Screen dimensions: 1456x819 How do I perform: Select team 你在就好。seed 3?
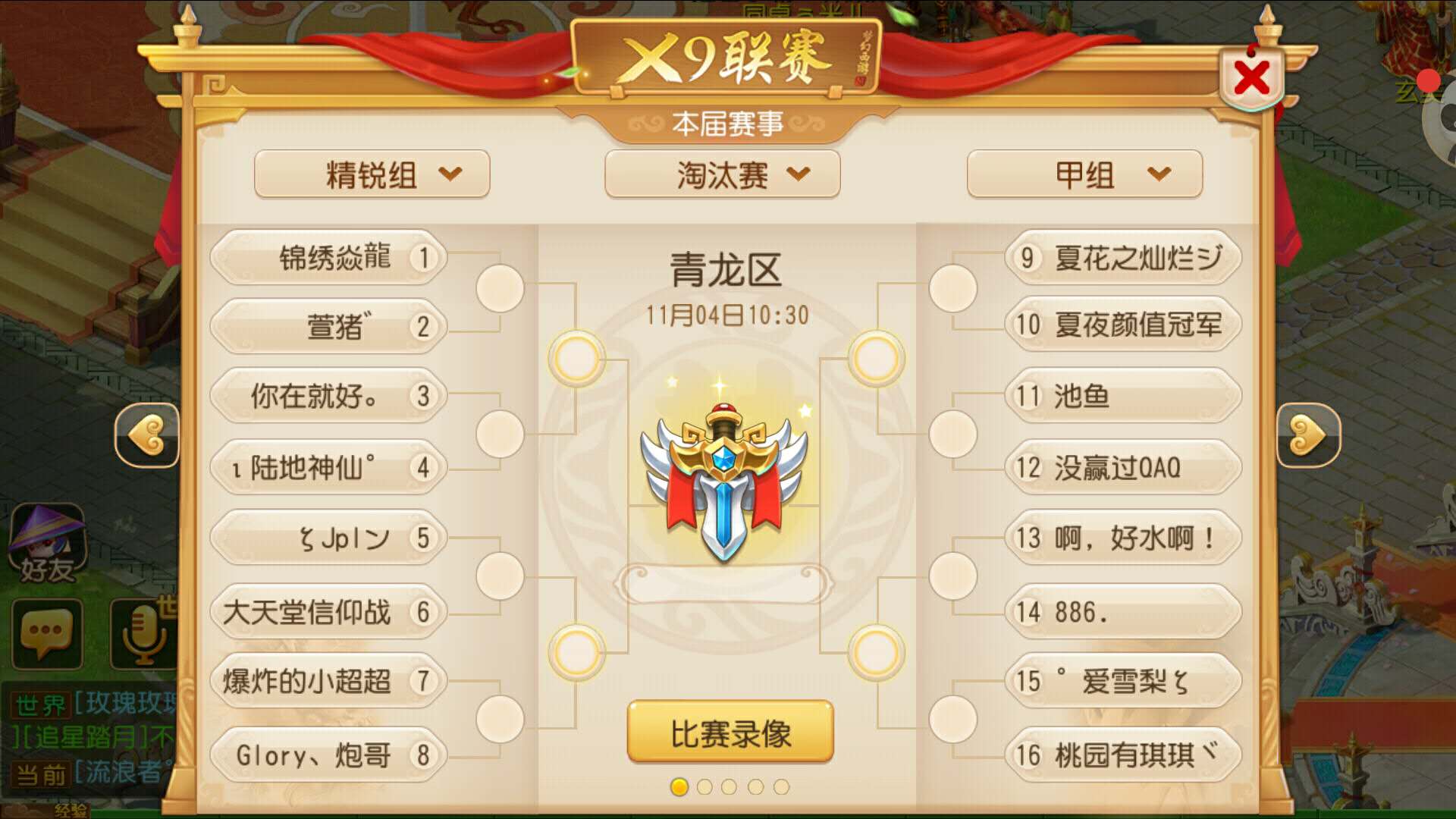coord(328,396)
